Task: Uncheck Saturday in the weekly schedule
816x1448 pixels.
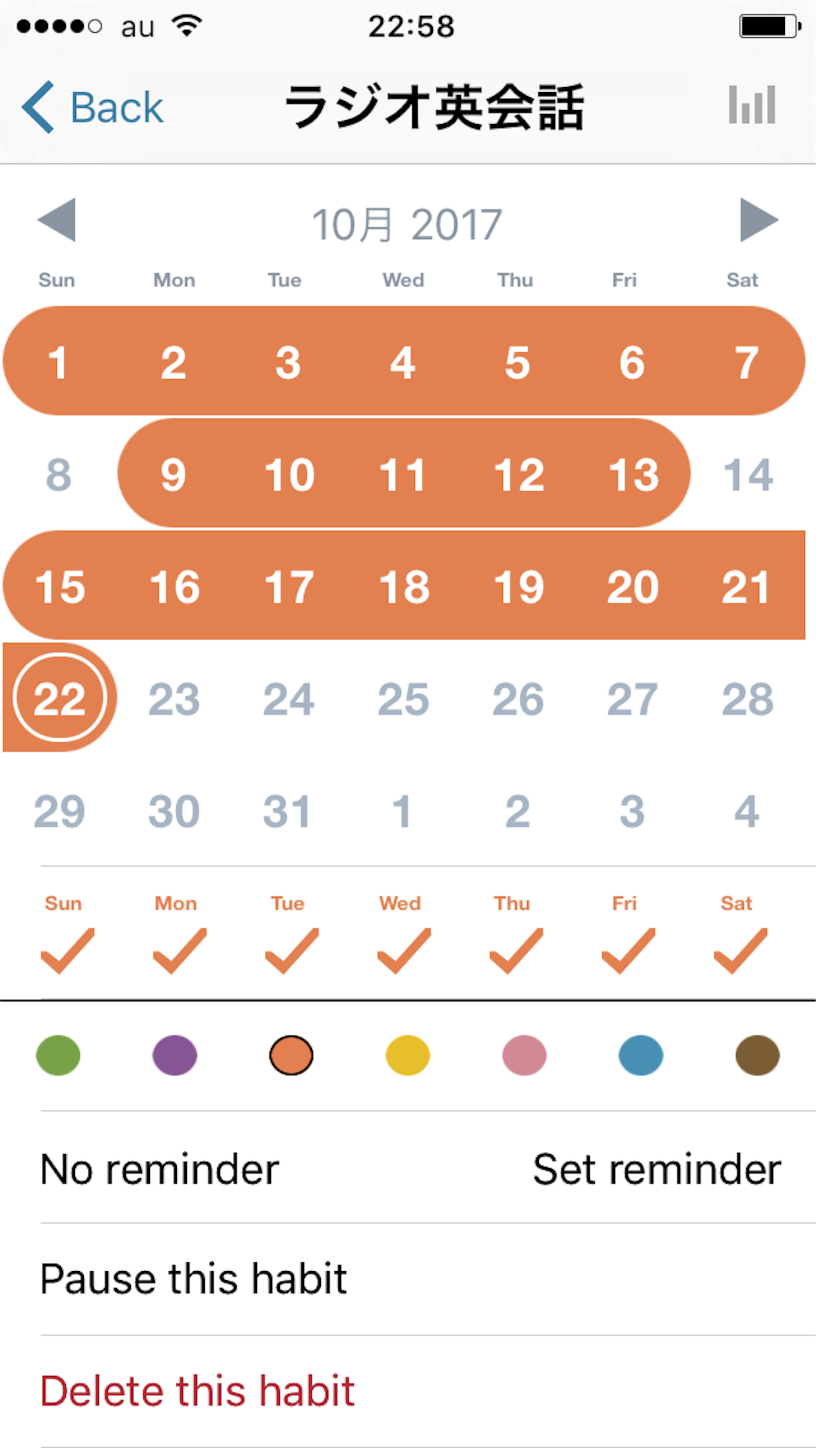Action: pos(740,938)
